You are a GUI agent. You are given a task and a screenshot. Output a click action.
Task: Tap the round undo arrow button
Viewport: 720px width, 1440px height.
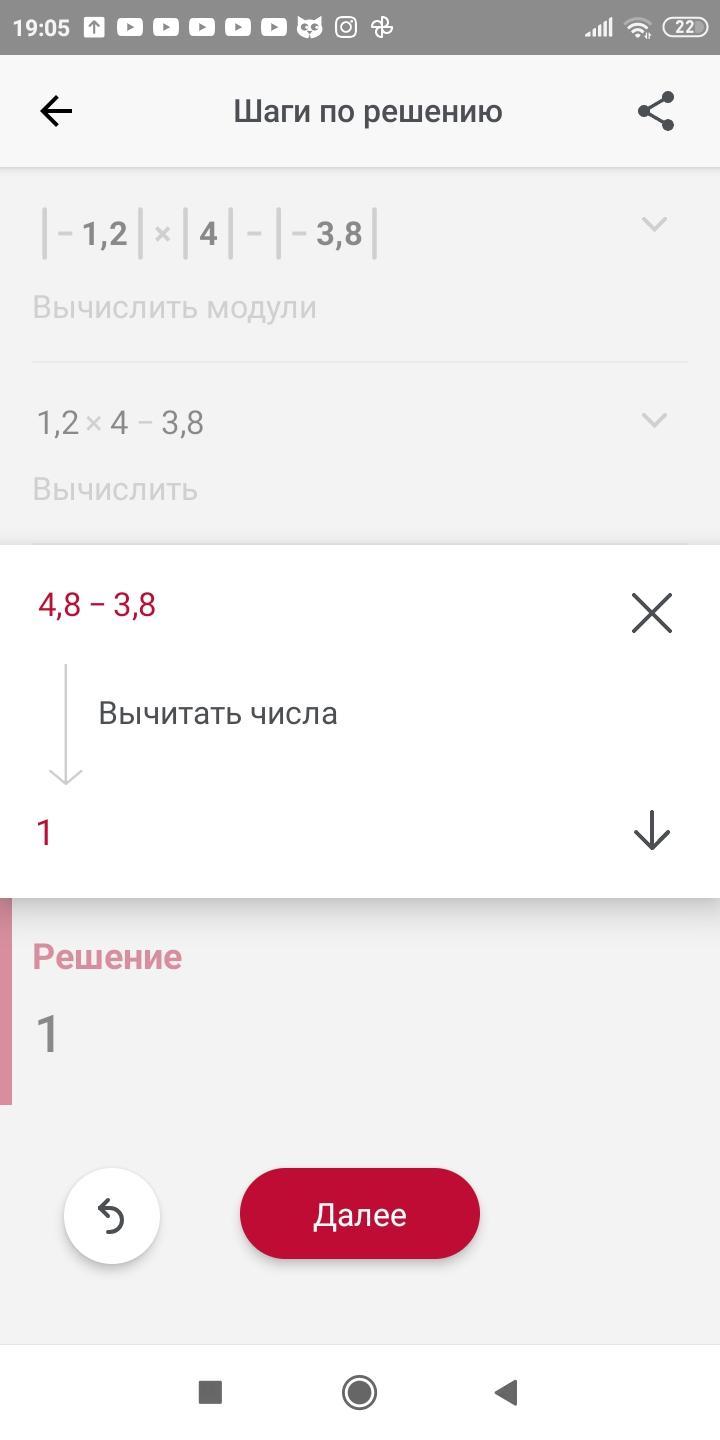coord(112,1216)
